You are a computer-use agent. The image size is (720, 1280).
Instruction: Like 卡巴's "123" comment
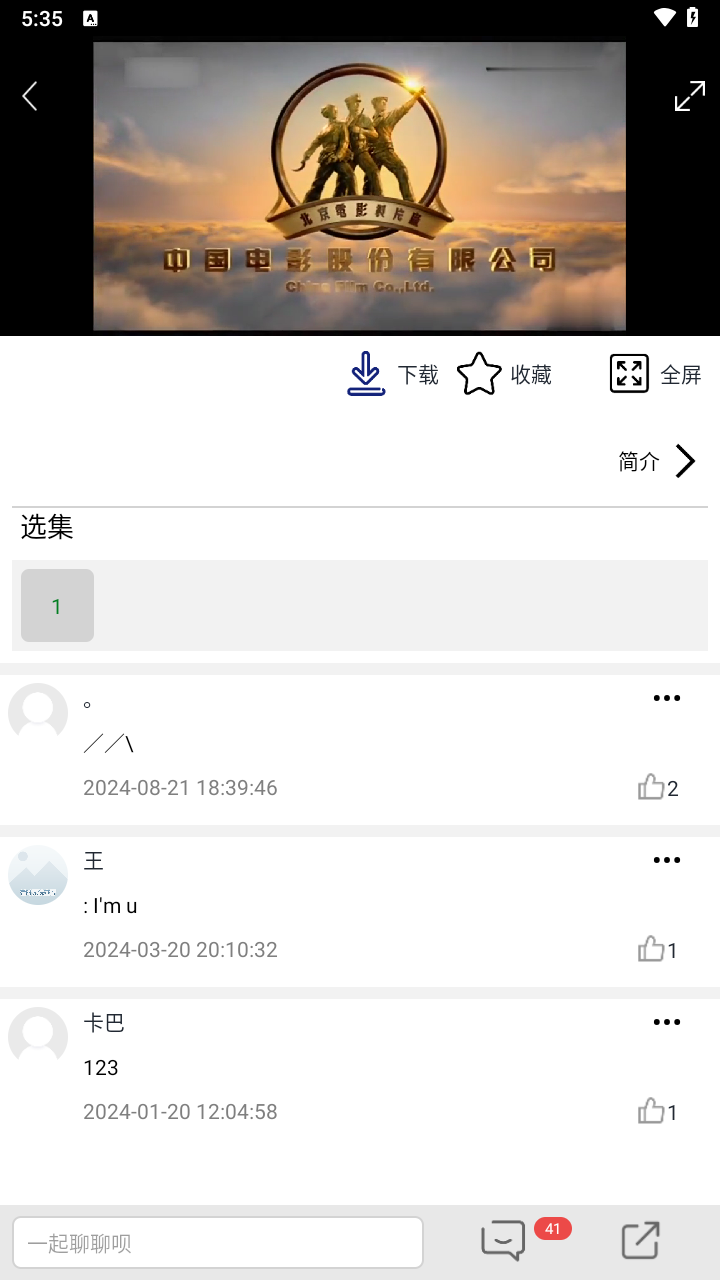(x=652, y=1112)
